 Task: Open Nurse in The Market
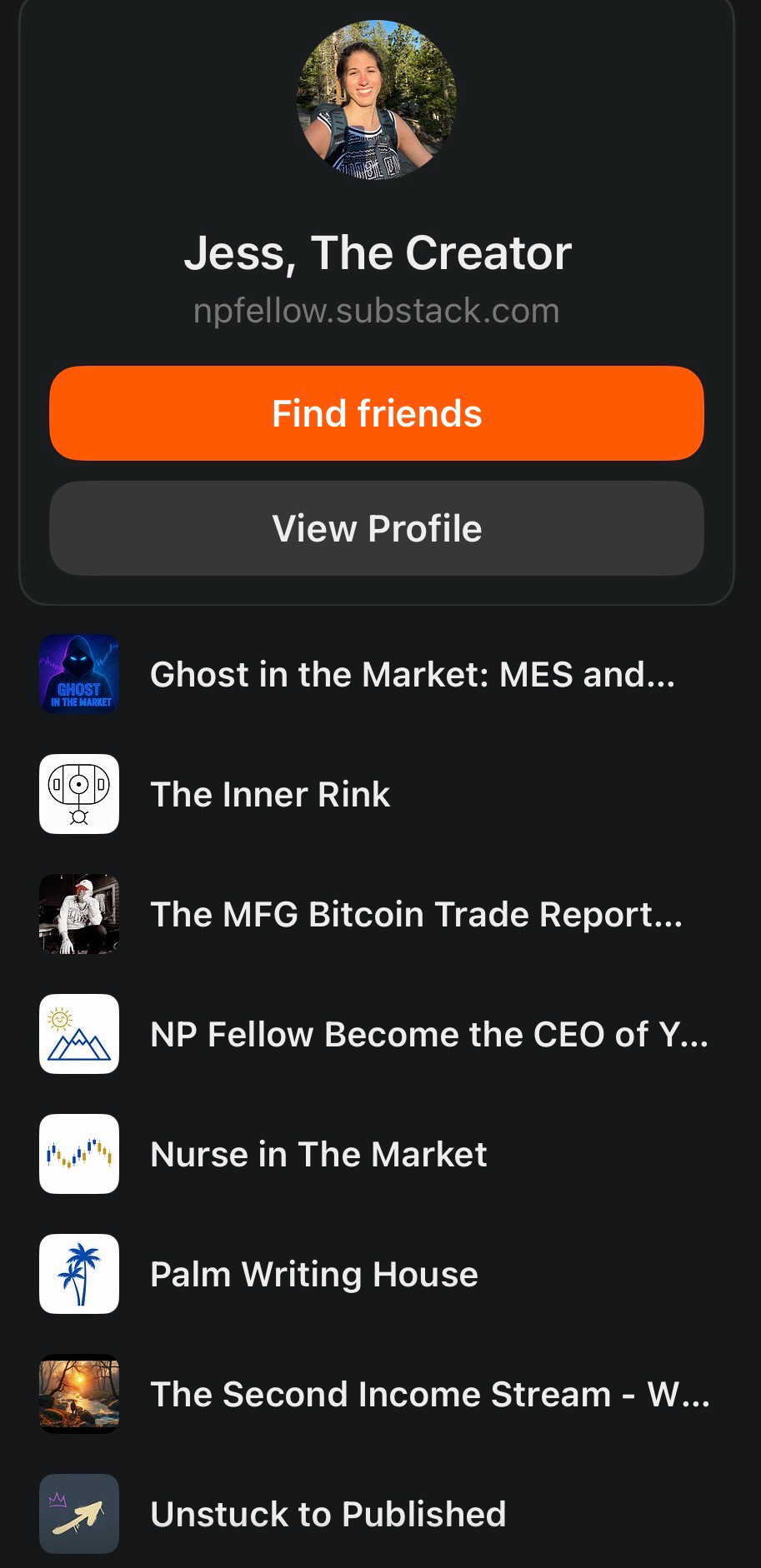pyautogui.click(x=318, y=1154)
